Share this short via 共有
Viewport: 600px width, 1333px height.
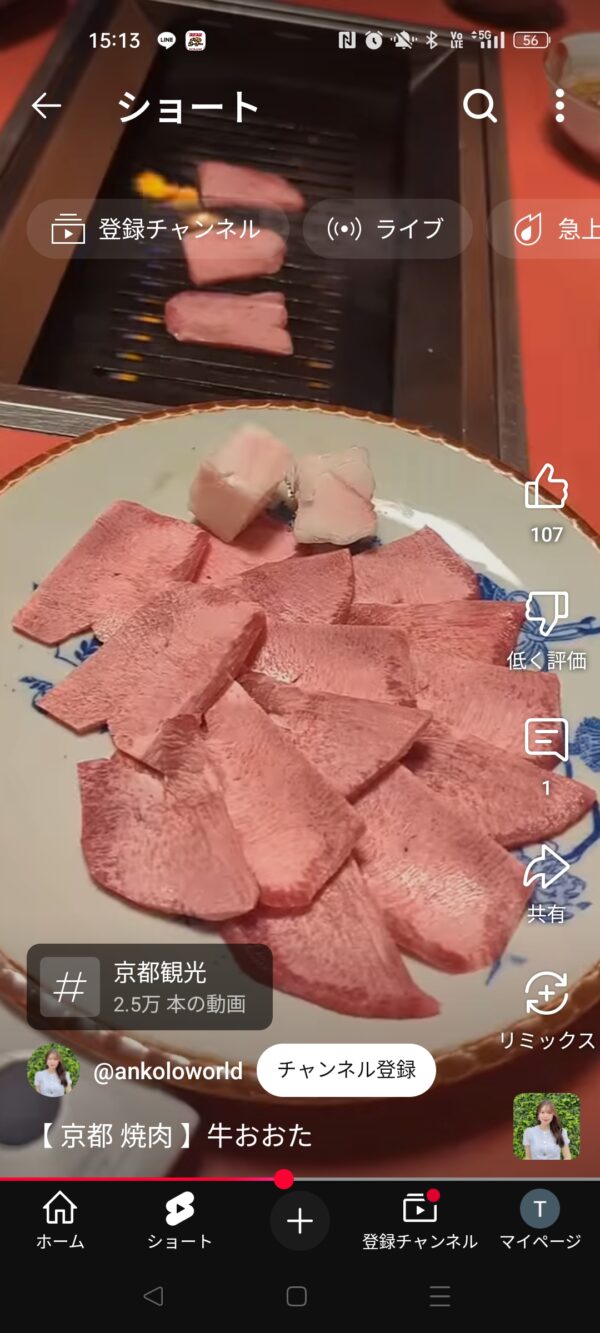tap(546, 868)
